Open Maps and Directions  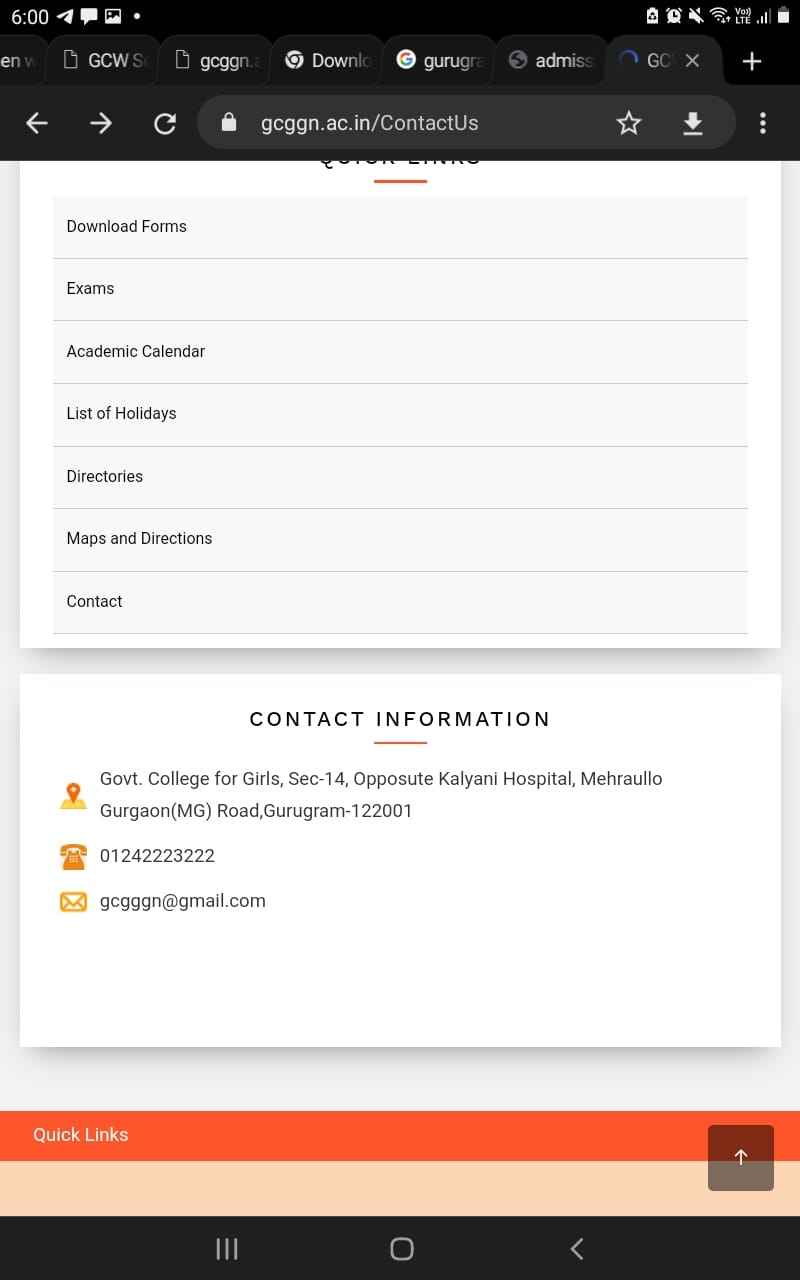pos(400,539)
